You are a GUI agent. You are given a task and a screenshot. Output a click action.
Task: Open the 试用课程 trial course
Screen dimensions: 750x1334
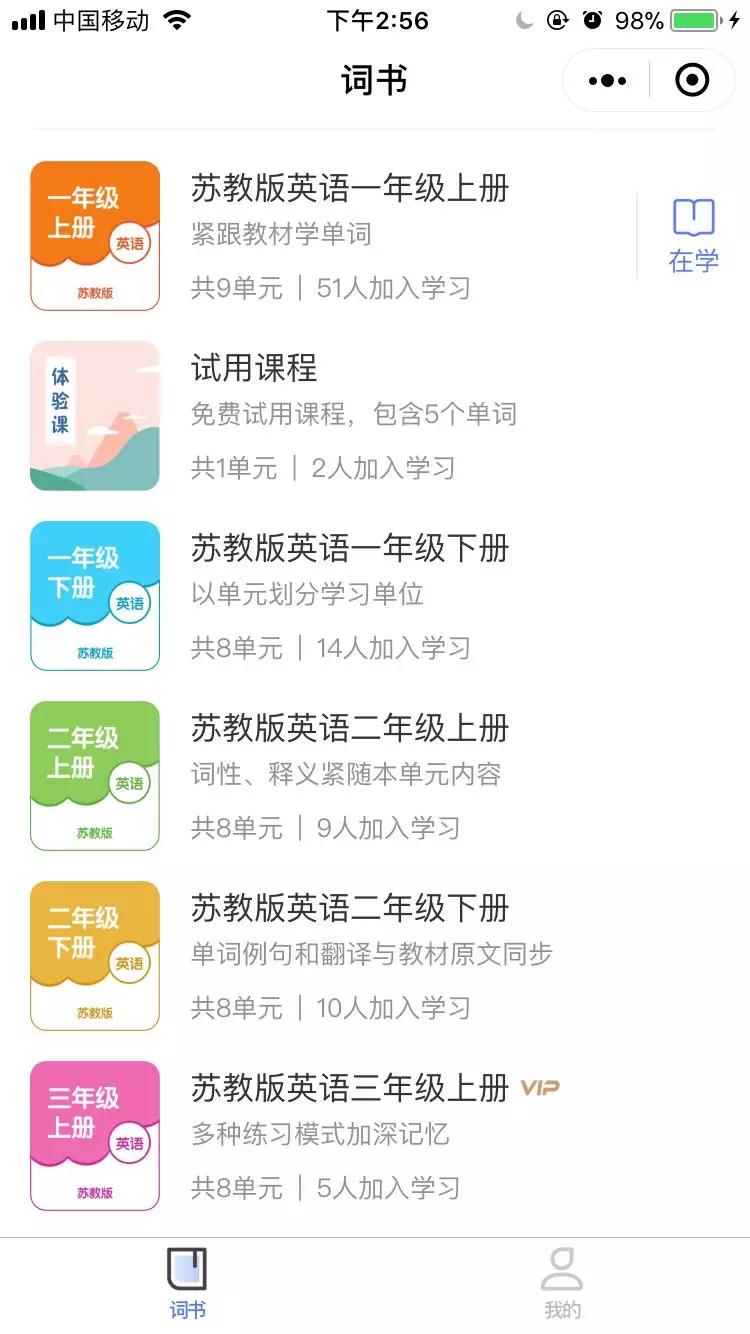tap(254, 369)
